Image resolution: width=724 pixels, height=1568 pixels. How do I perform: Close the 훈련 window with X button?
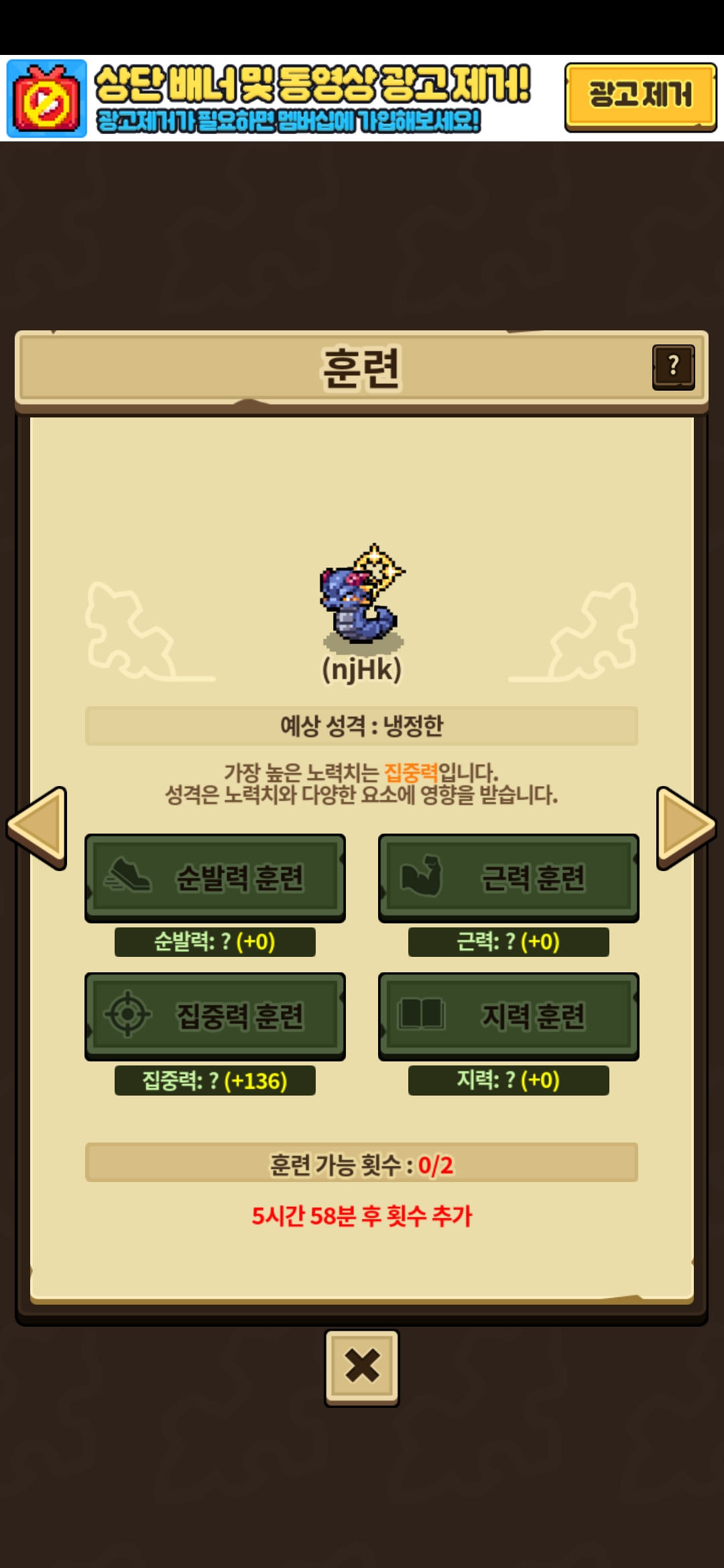pyautogui.click(x=362, y=1367)
